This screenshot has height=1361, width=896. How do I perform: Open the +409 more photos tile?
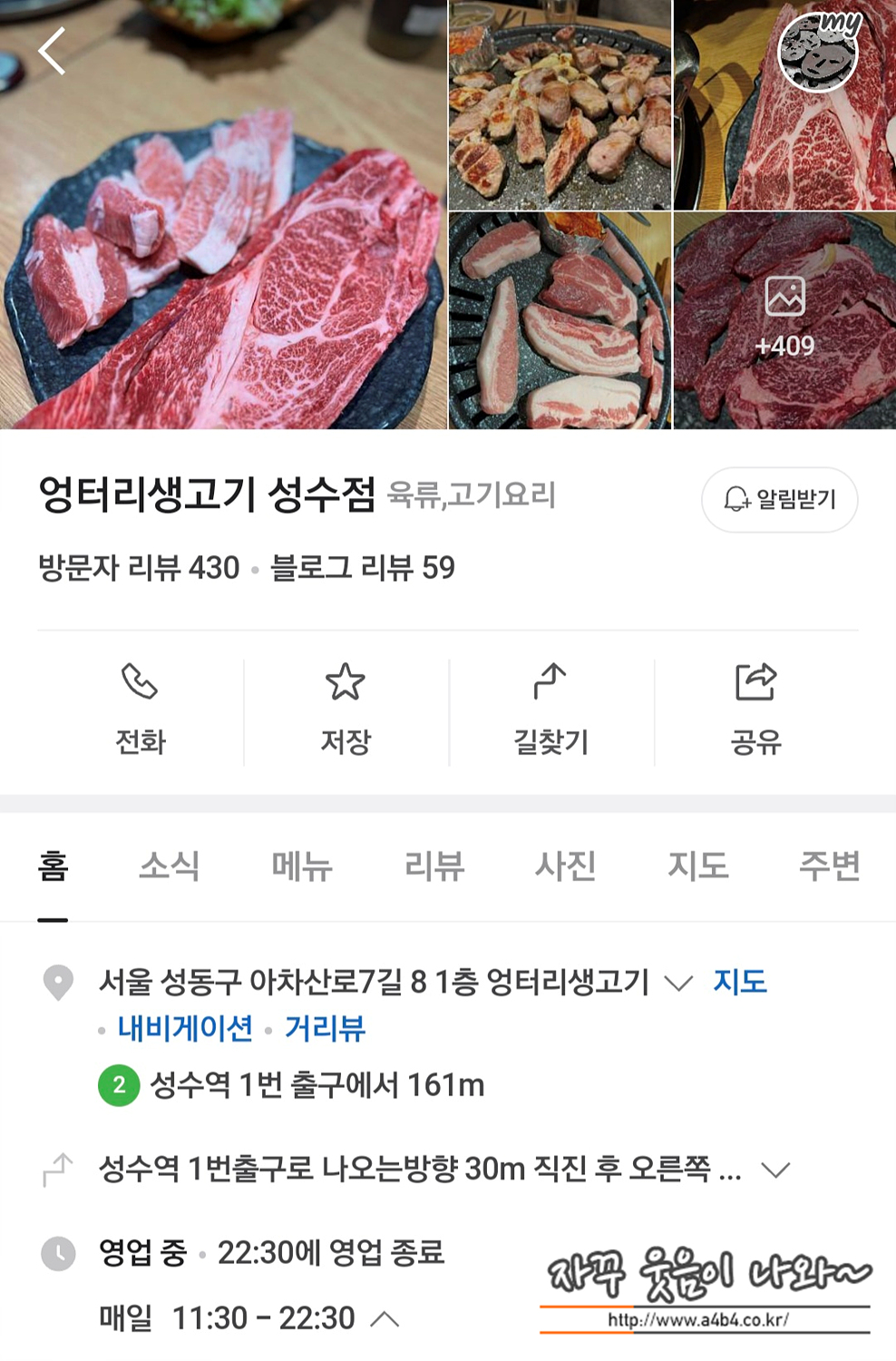coord(784,319)
